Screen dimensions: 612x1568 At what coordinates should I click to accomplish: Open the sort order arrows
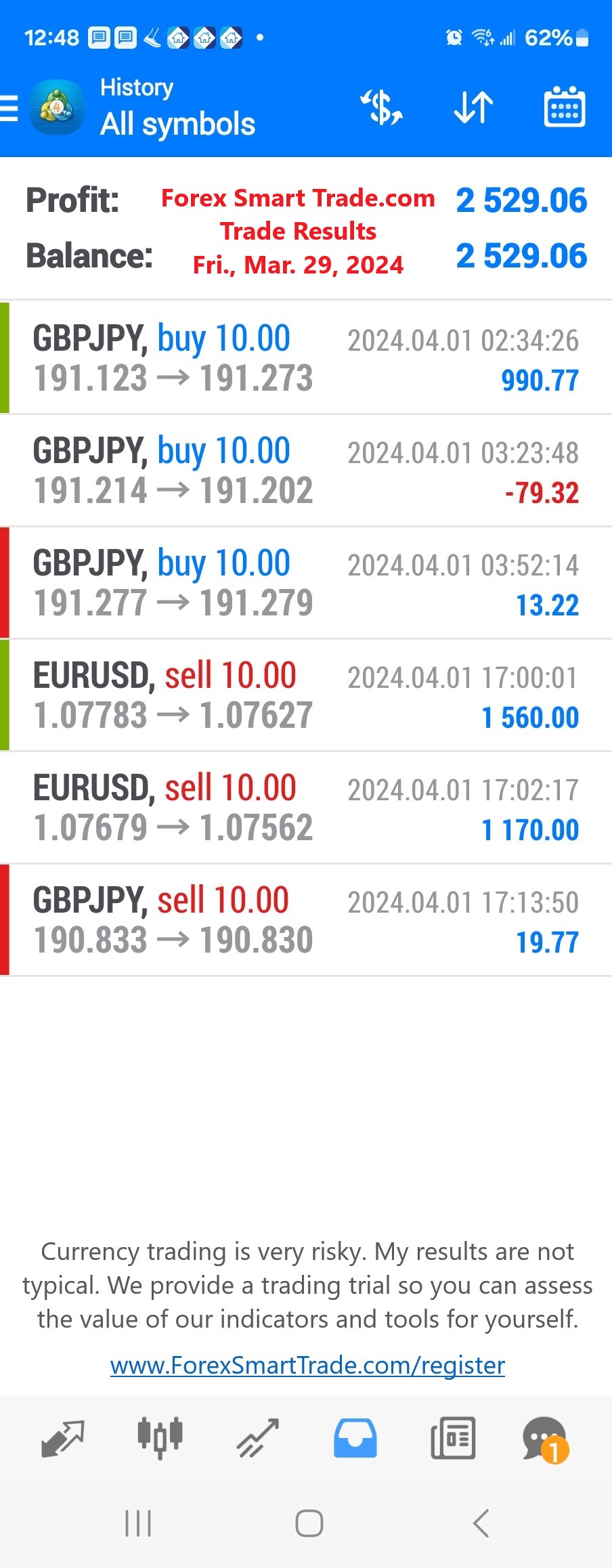click(473, 108)
